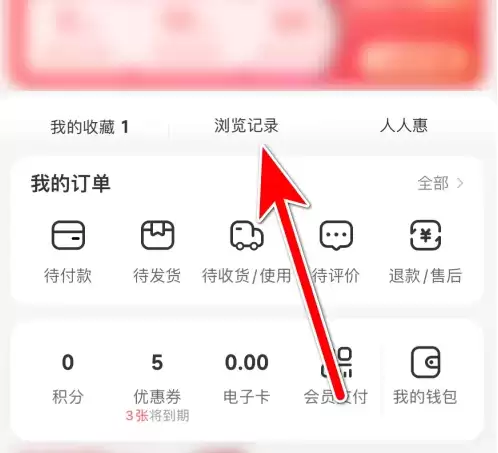Open 待评价 orders to review
This screenshot has height=453, width=498.
pyautogui.click(x=336, y=252)
